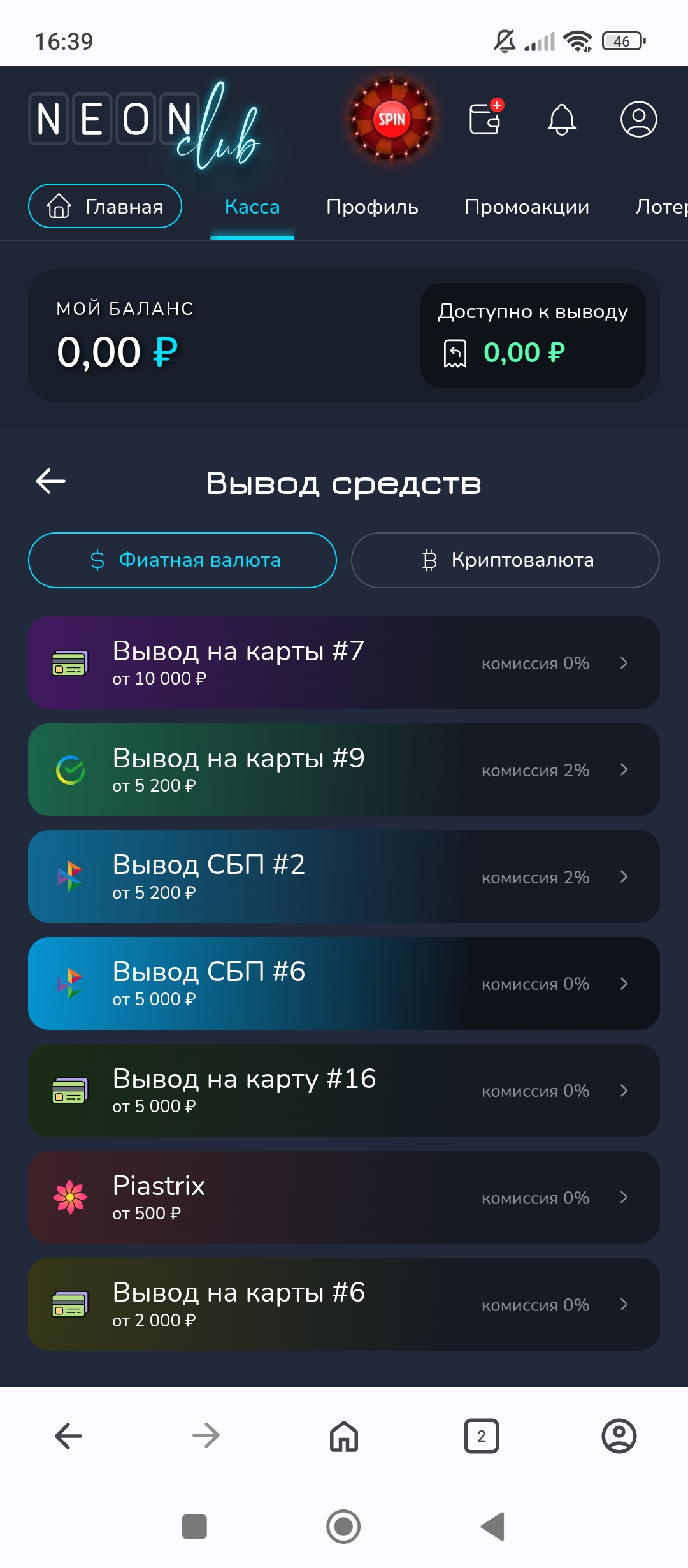Screen dimensions: 688x1568
Task: Go to the browser home page
Action: pos(344,1436)
